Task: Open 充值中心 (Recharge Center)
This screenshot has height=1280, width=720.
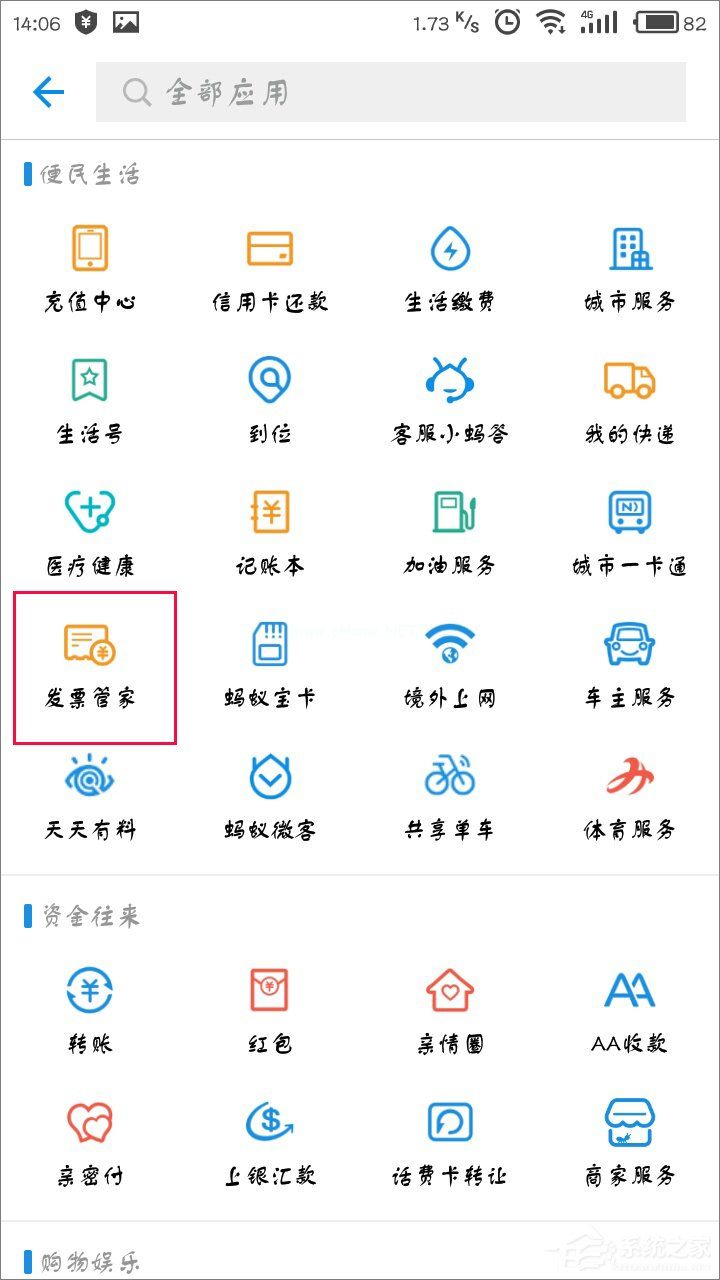Action: click(90, 265)
